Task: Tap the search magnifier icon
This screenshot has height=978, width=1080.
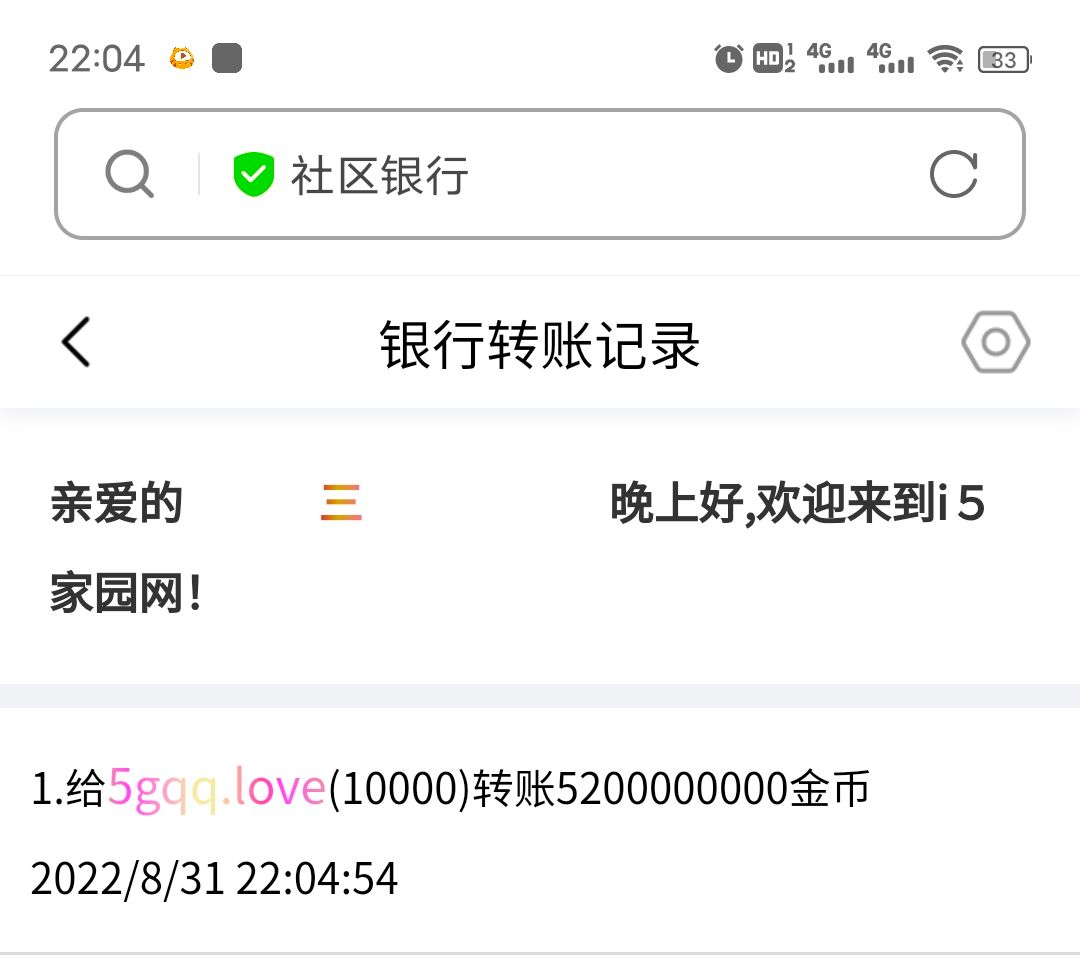Action: click(x=130, y=175)
